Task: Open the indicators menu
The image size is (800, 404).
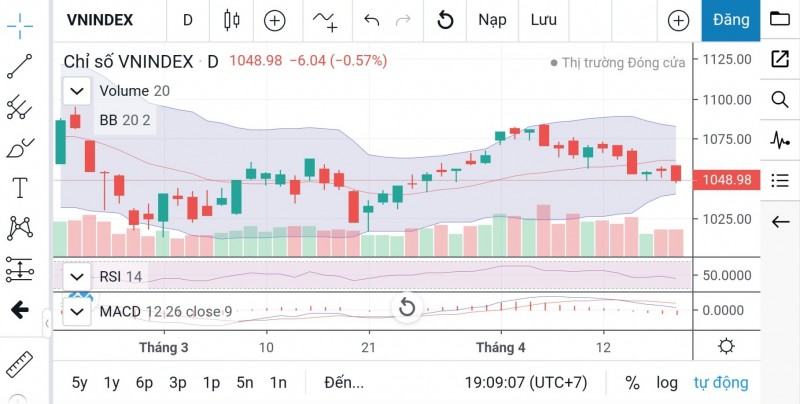Action: [325, 20]
